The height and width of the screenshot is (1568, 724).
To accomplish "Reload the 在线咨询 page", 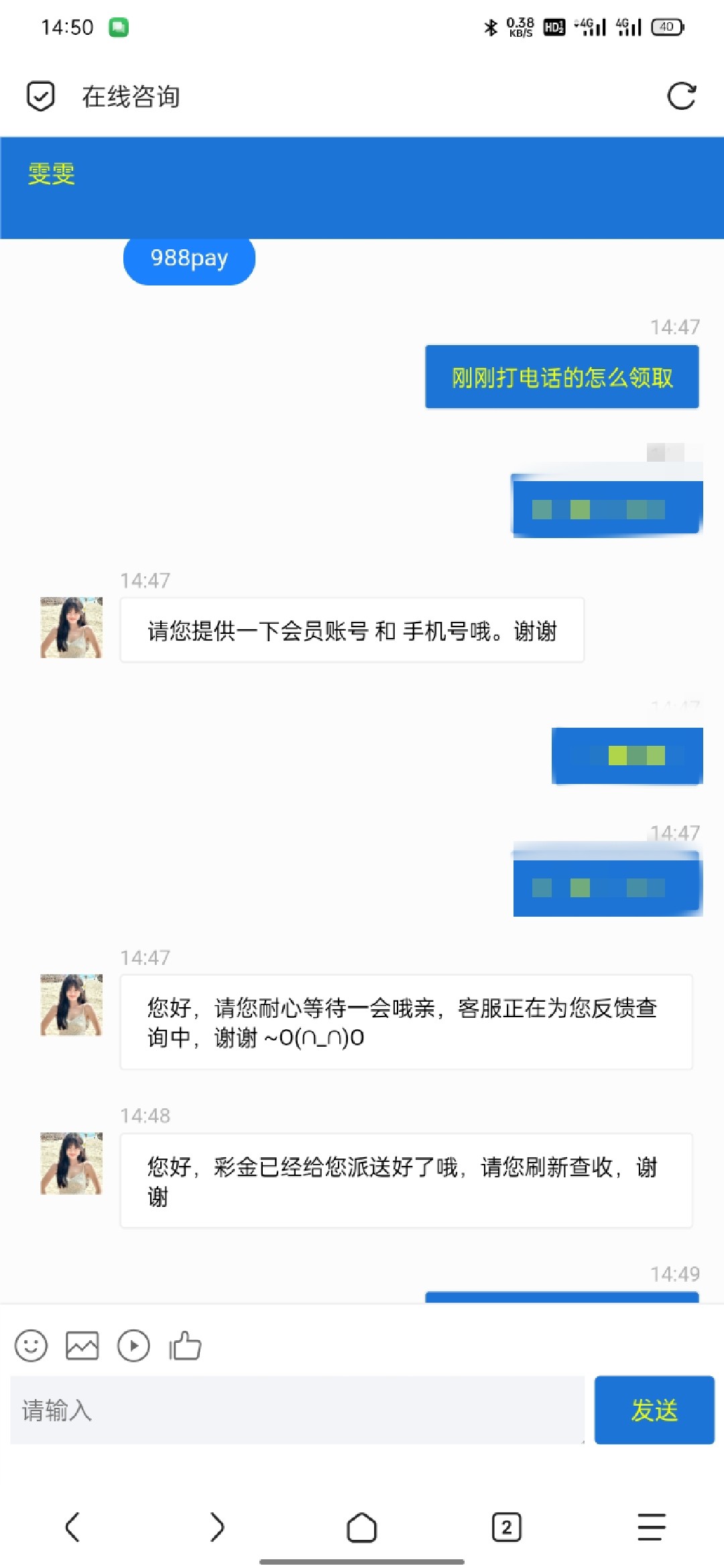I will [681, 96].
